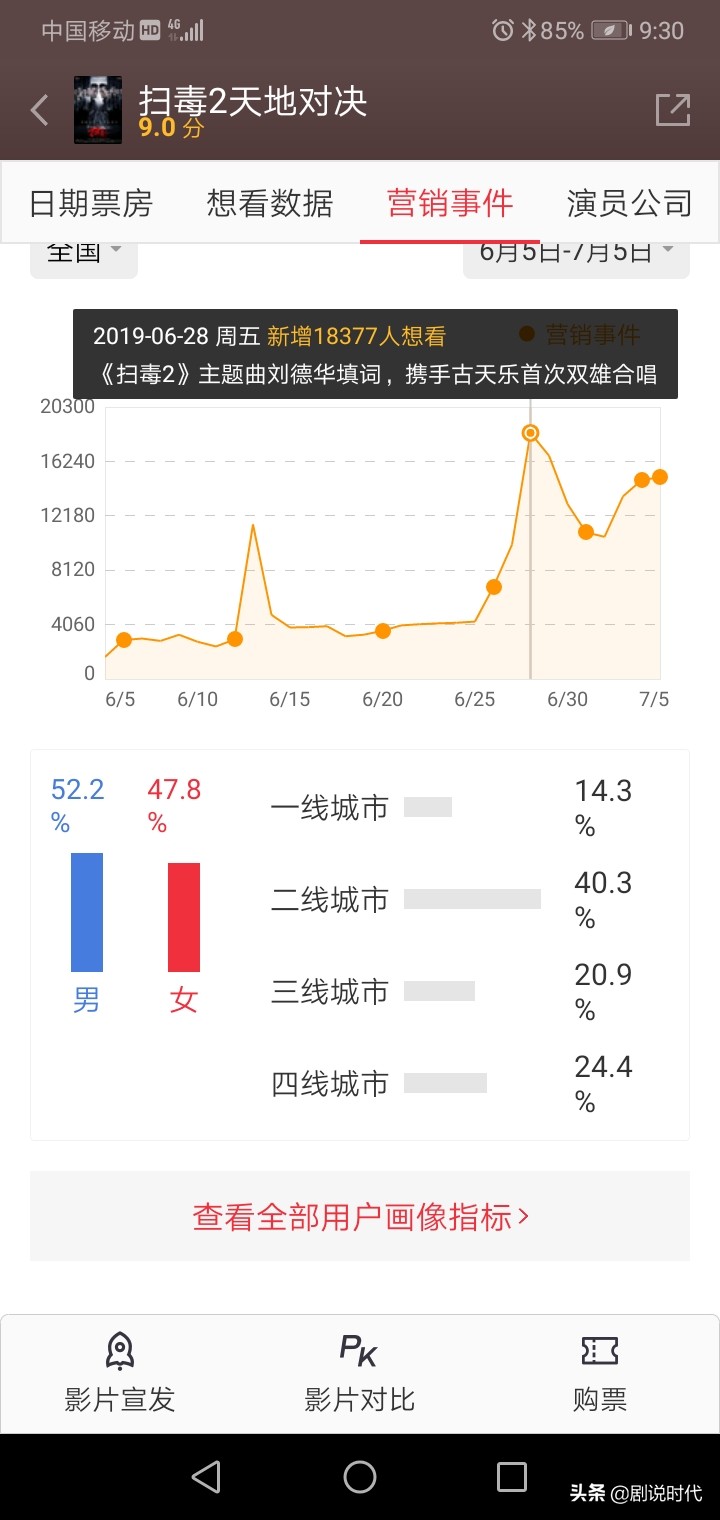Viewport: 720px width, 1520px height.
Task: Open 影片宣发 in the bottom bar
Action: (x=120, y=1374)
